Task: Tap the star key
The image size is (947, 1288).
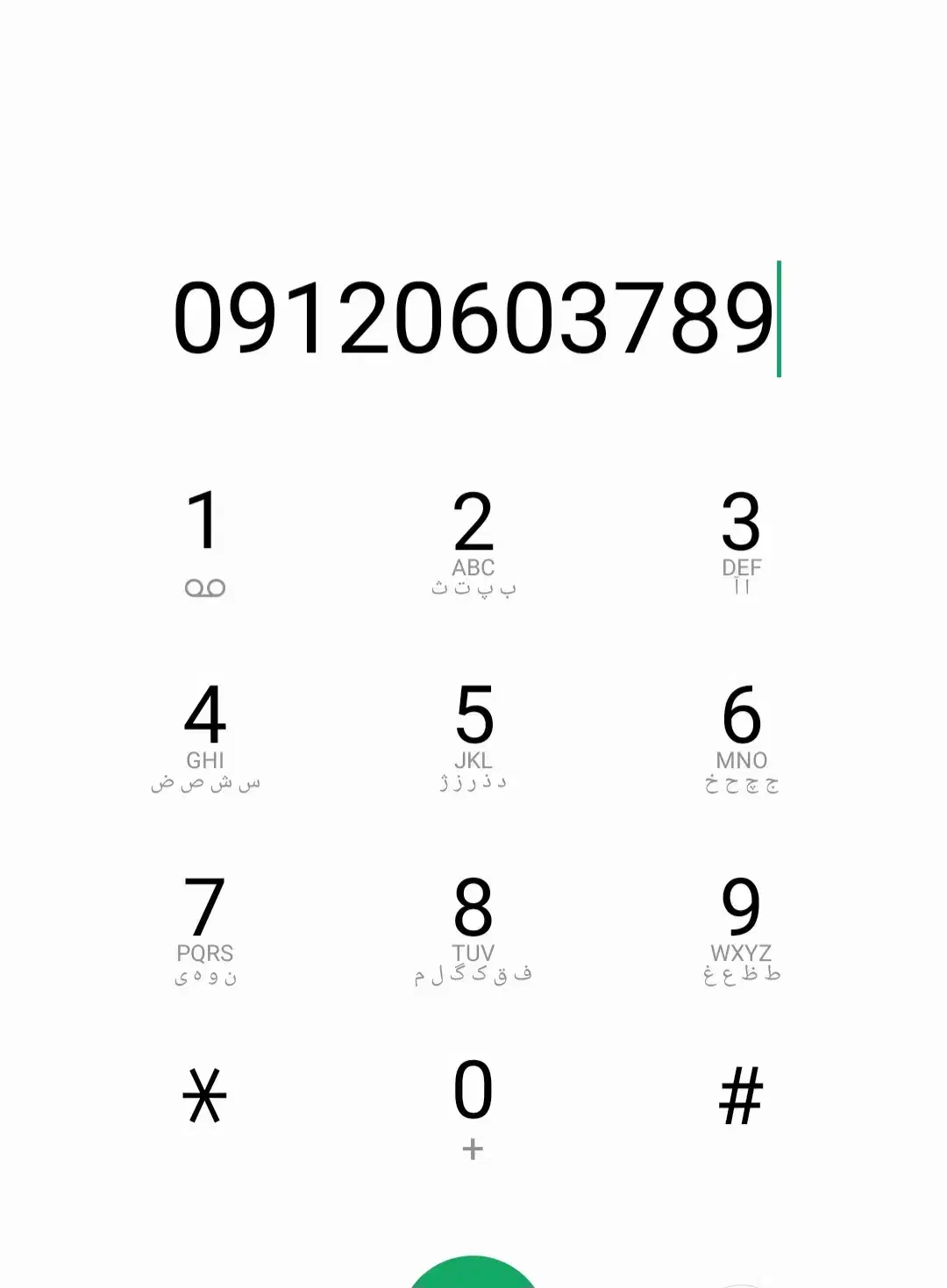Action: pos(204,1096)
